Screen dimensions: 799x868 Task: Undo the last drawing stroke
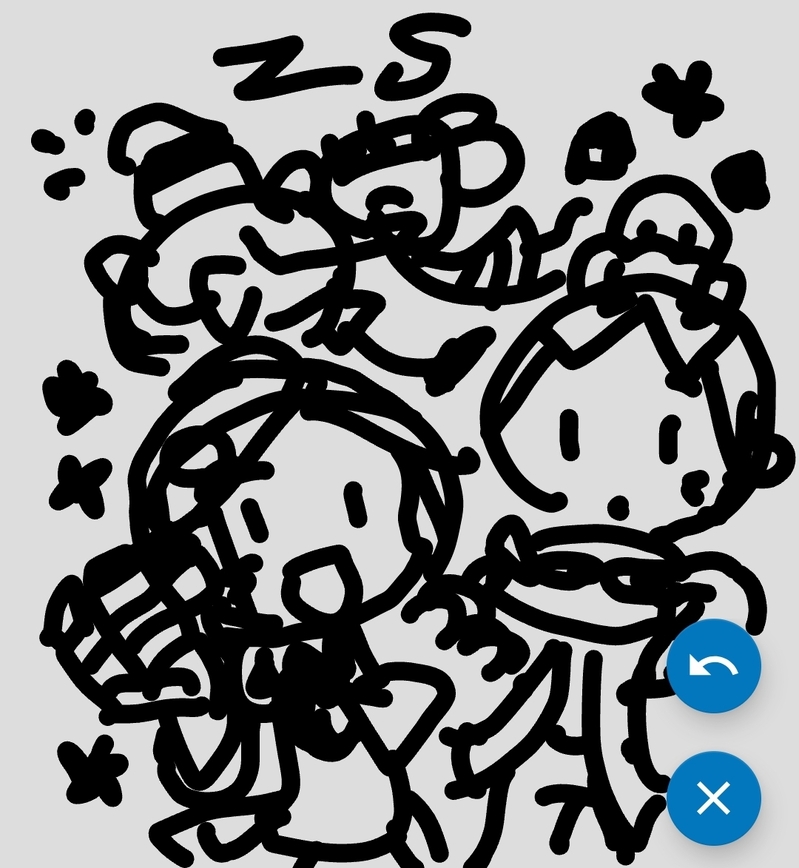point(713,666)
